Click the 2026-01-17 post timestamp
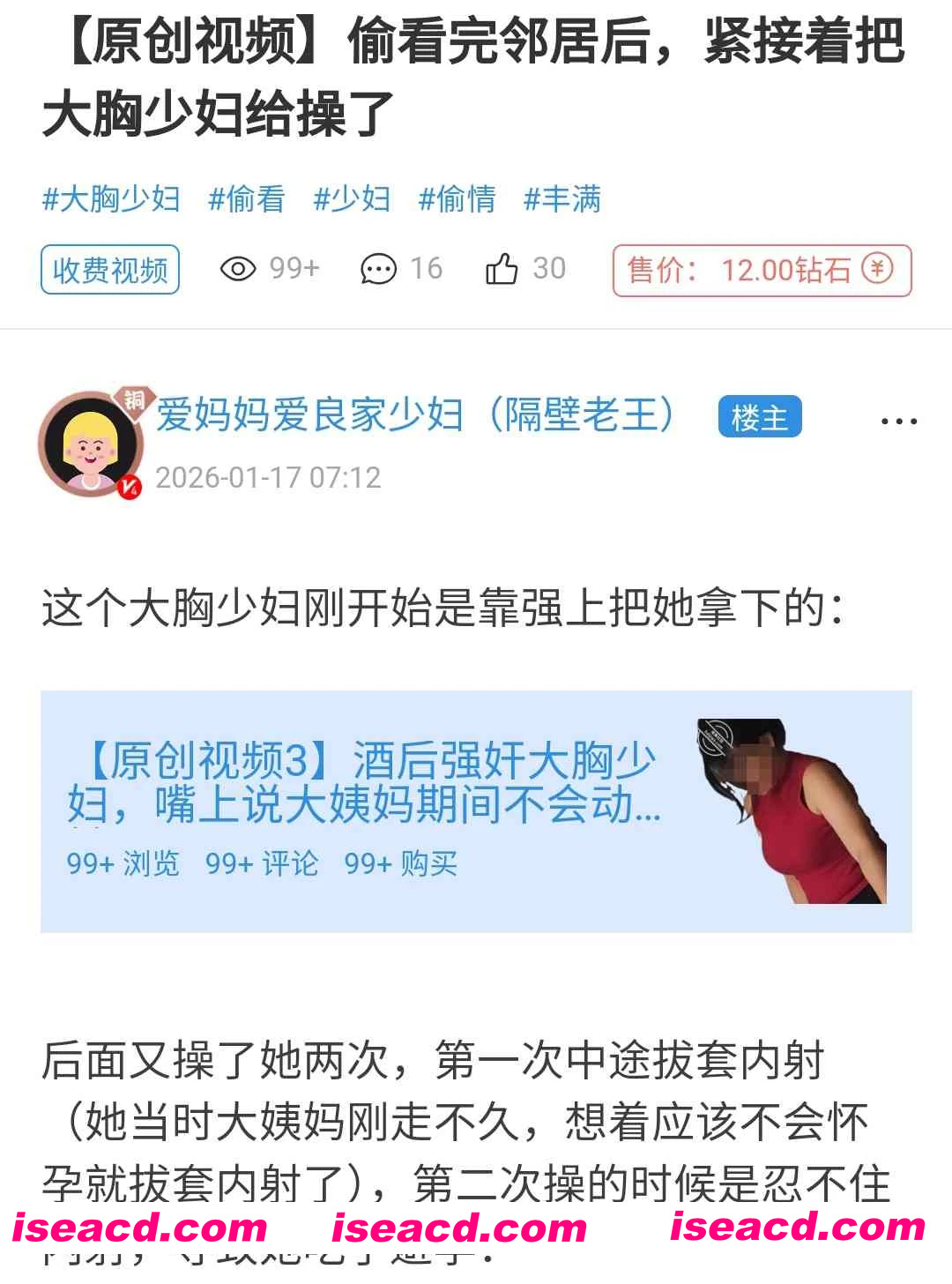 click(267, 479)
